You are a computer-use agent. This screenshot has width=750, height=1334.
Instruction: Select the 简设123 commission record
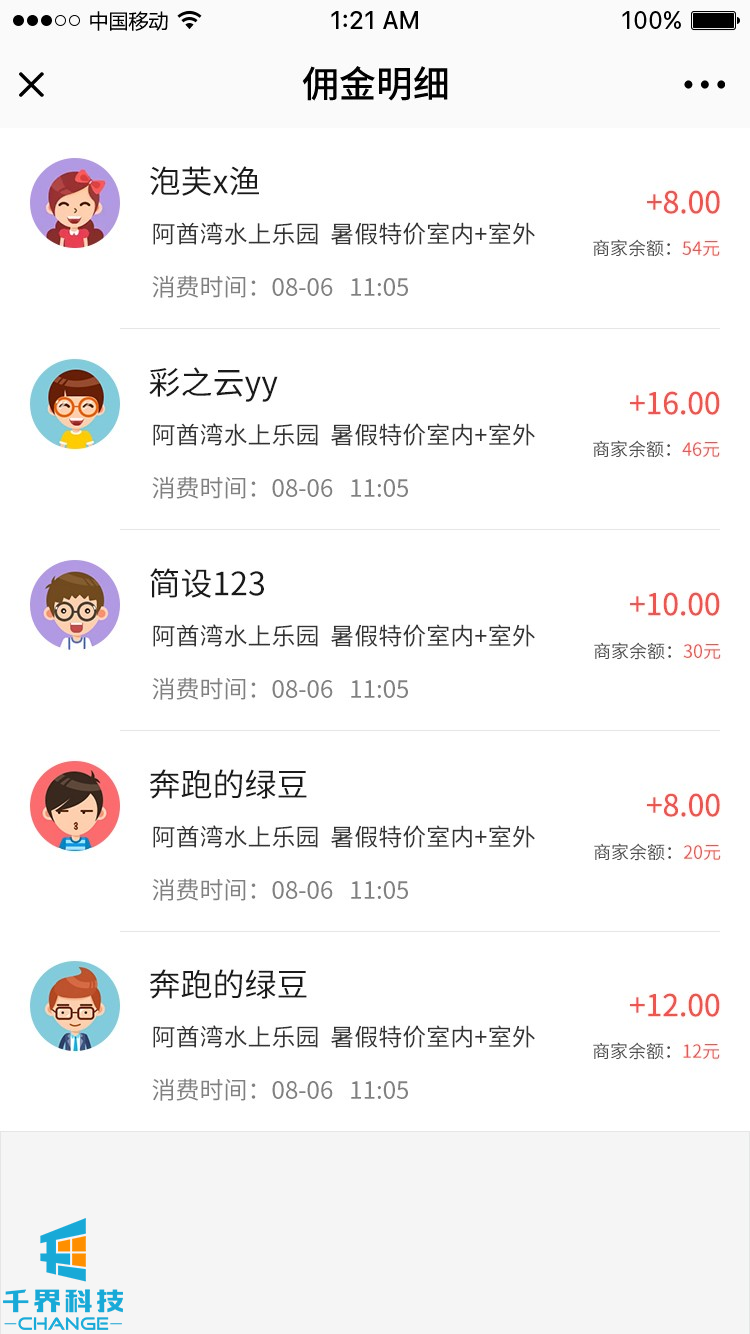click(375, 632)
